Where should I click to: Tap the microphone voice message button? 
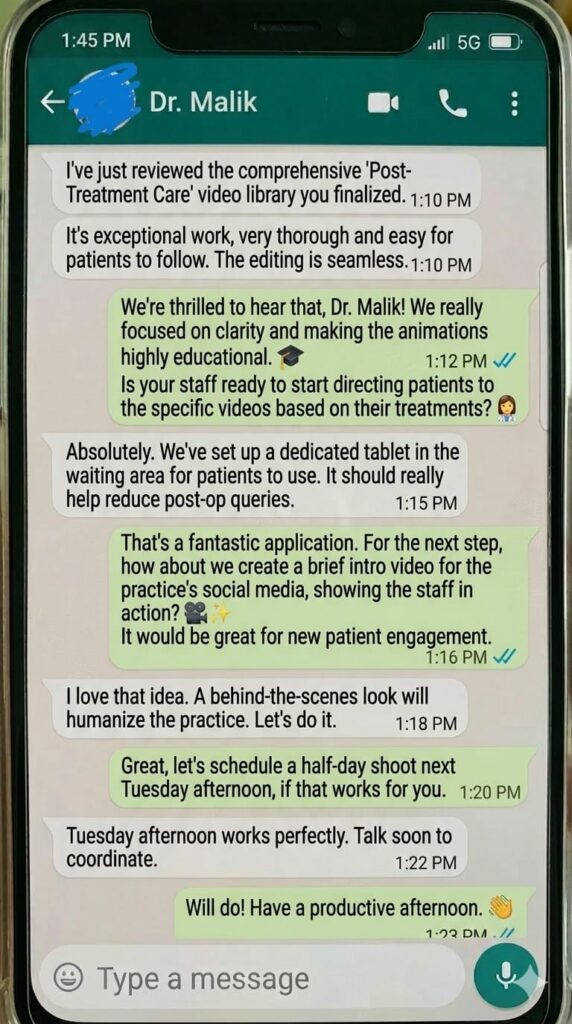[505, 976]
